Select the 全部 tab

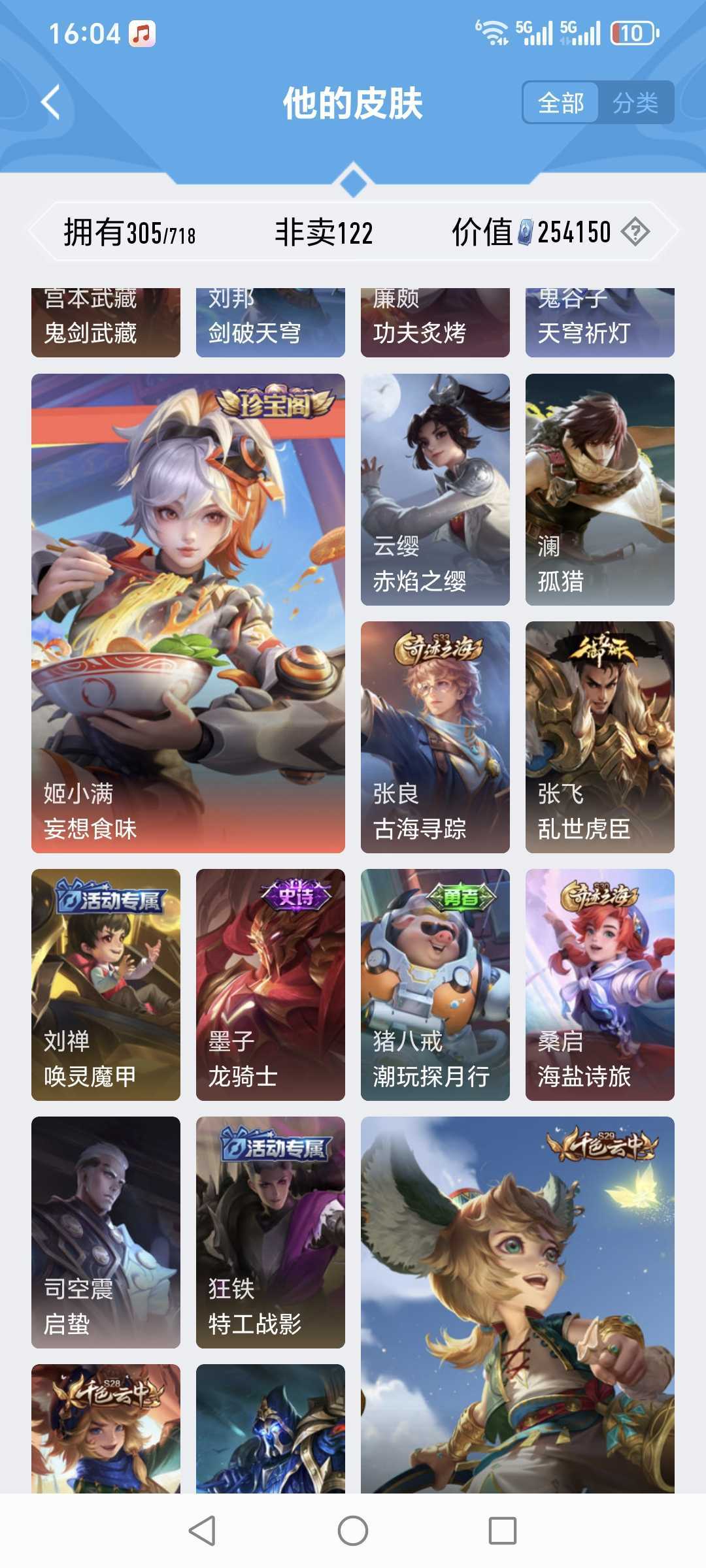561,103
